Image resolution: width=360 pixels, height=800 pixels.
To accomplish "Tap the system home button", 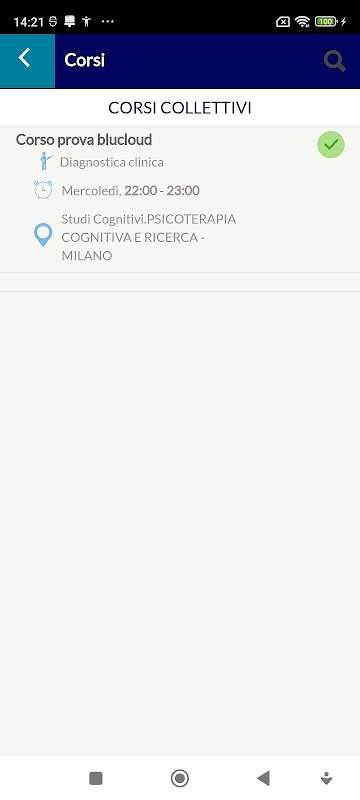I will [179, 778].
